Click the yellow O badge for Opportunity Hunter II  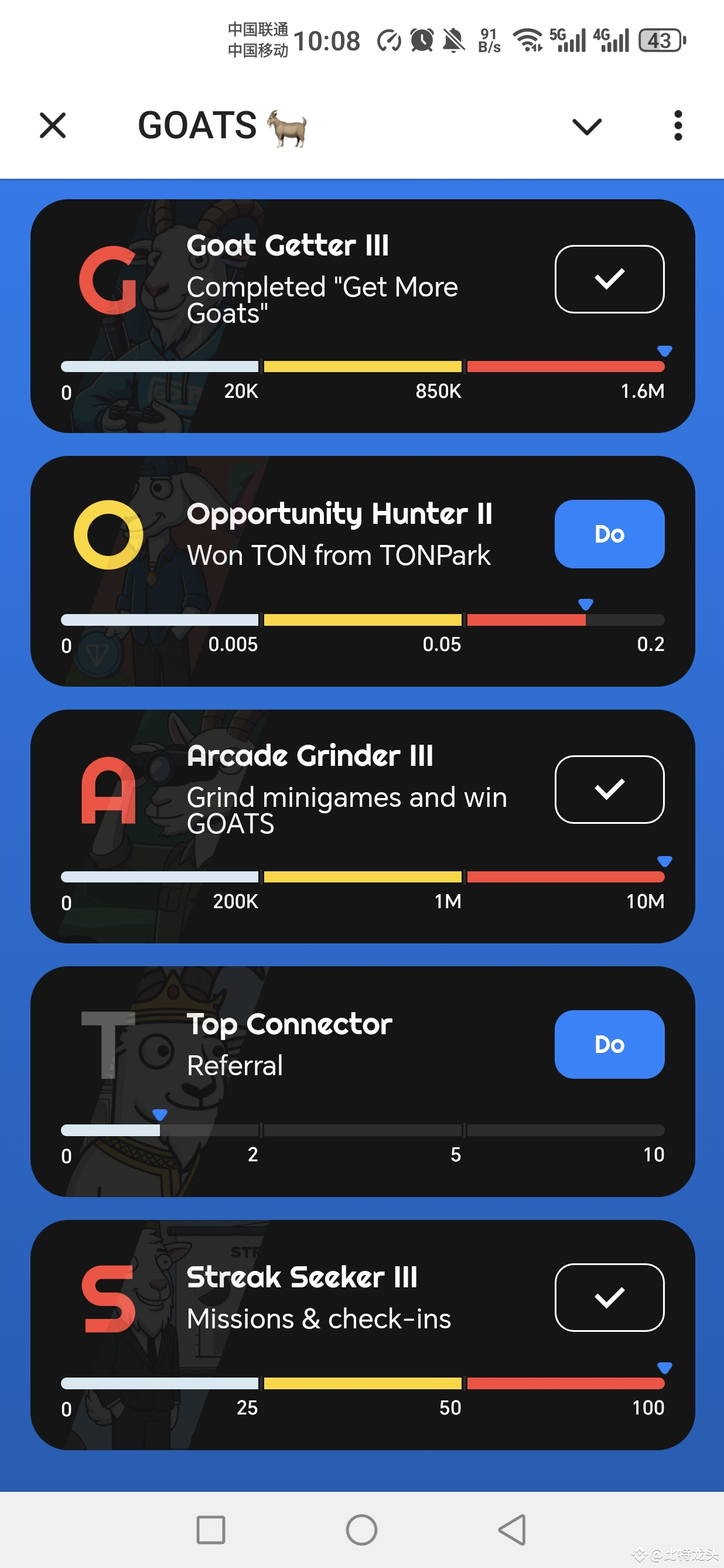(x=110, y=533)
